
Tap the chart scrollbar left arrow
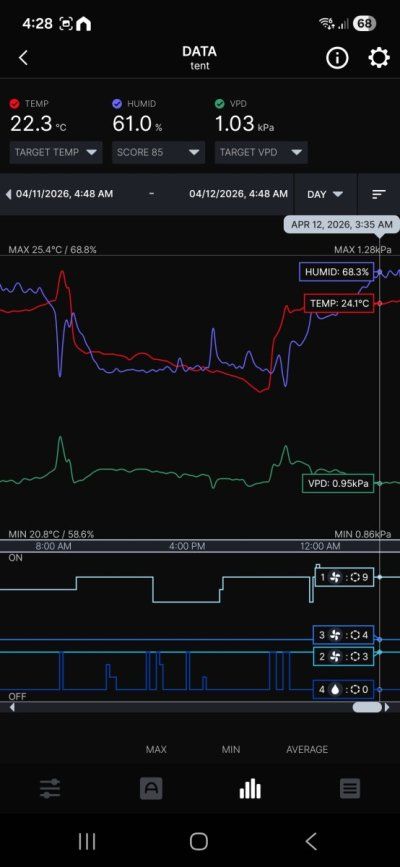point(13,707)
